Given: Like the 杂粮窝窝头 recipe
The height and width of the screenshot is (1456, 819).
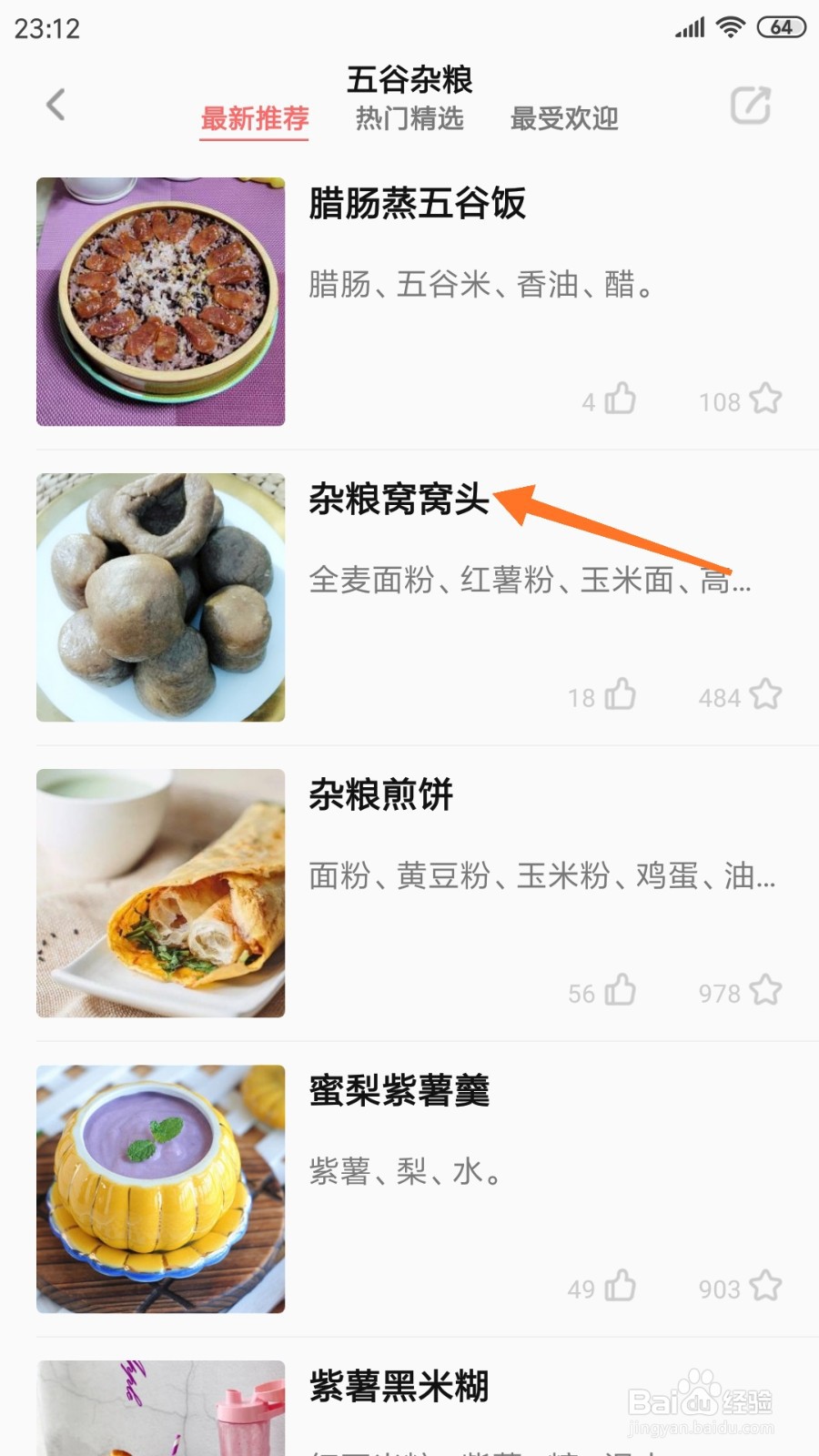Looking at the screenshot, I should 621,694.
